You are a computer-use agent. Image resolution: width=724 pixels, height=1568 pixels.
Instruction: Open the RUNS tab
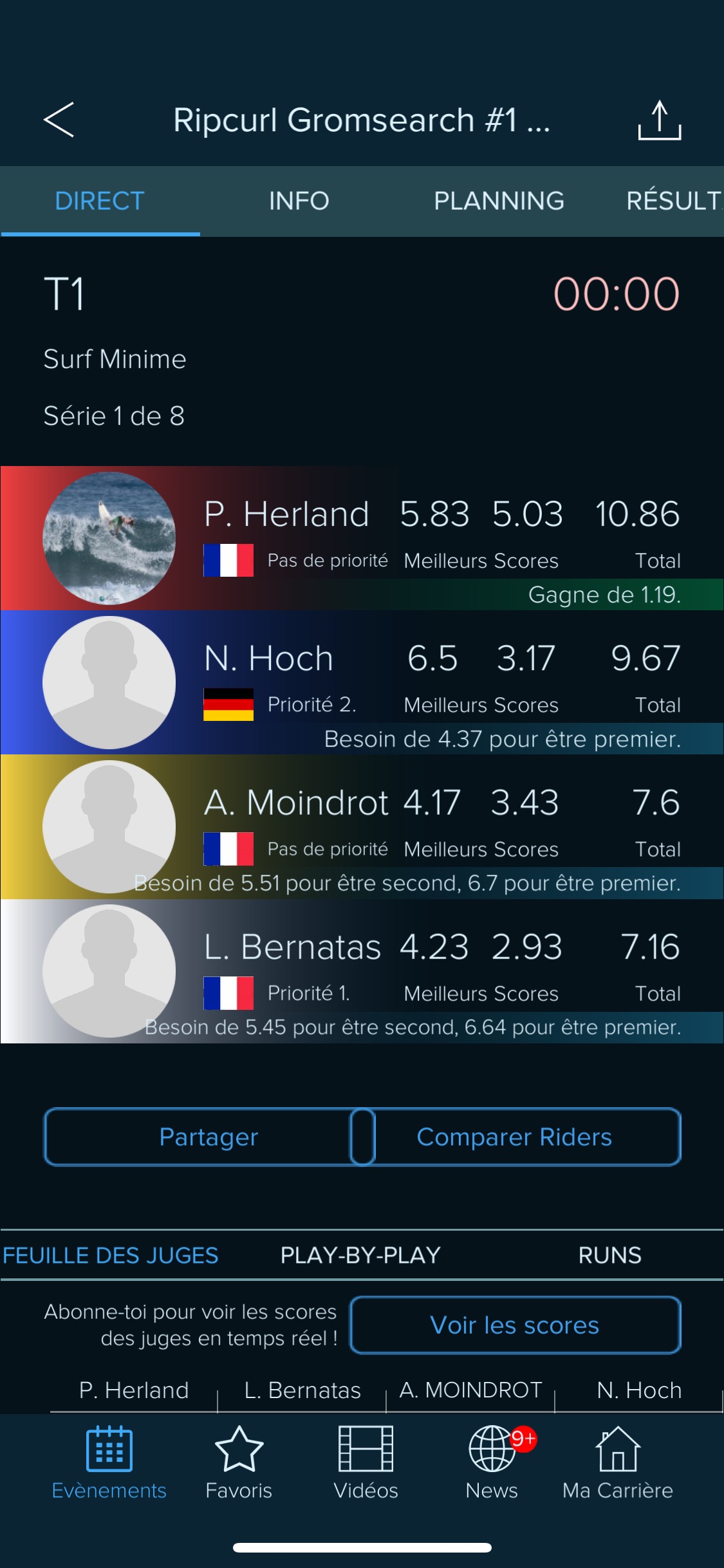(610, 1255)
